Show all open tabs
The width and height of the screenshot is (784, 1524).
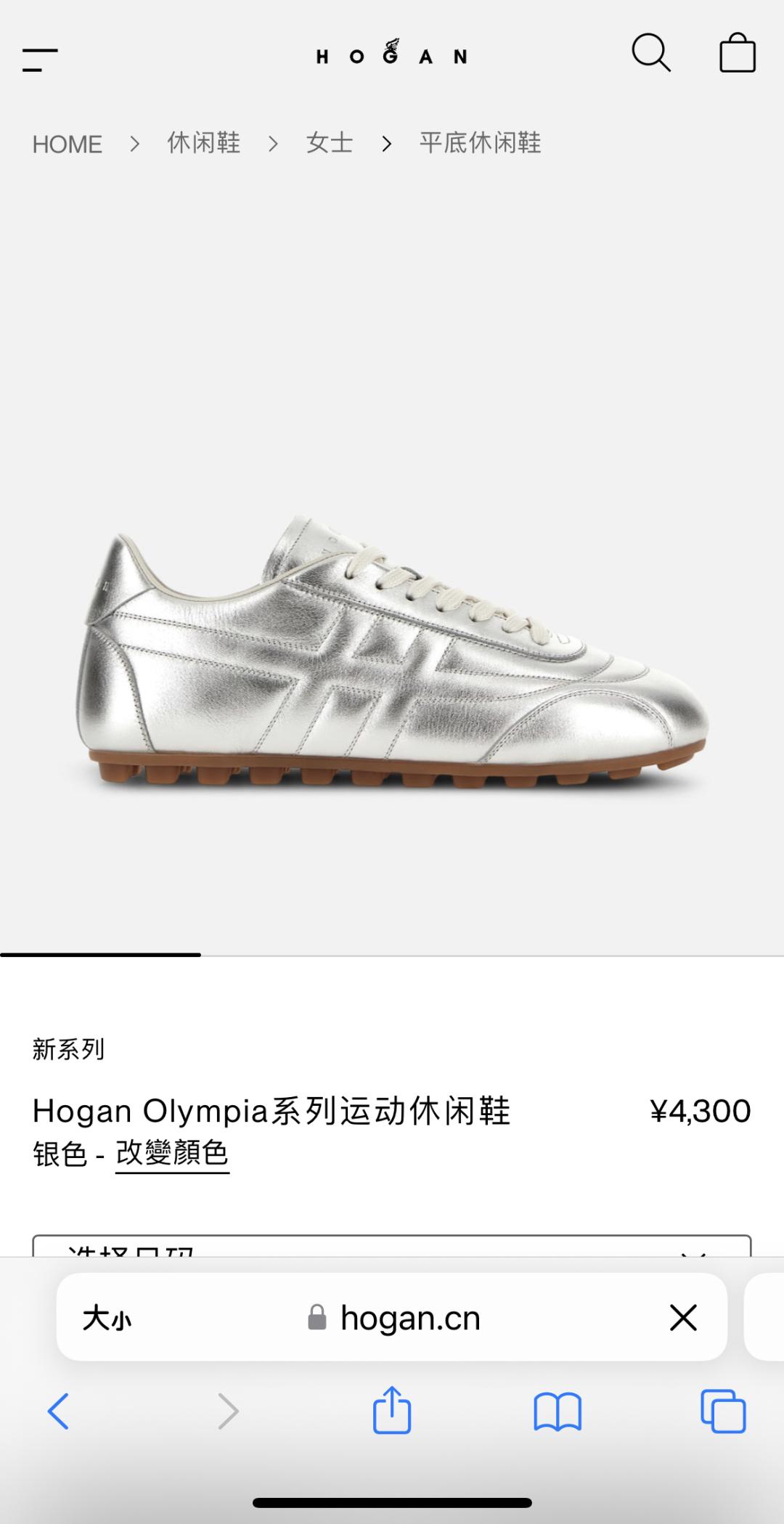tap(722, 1411)
